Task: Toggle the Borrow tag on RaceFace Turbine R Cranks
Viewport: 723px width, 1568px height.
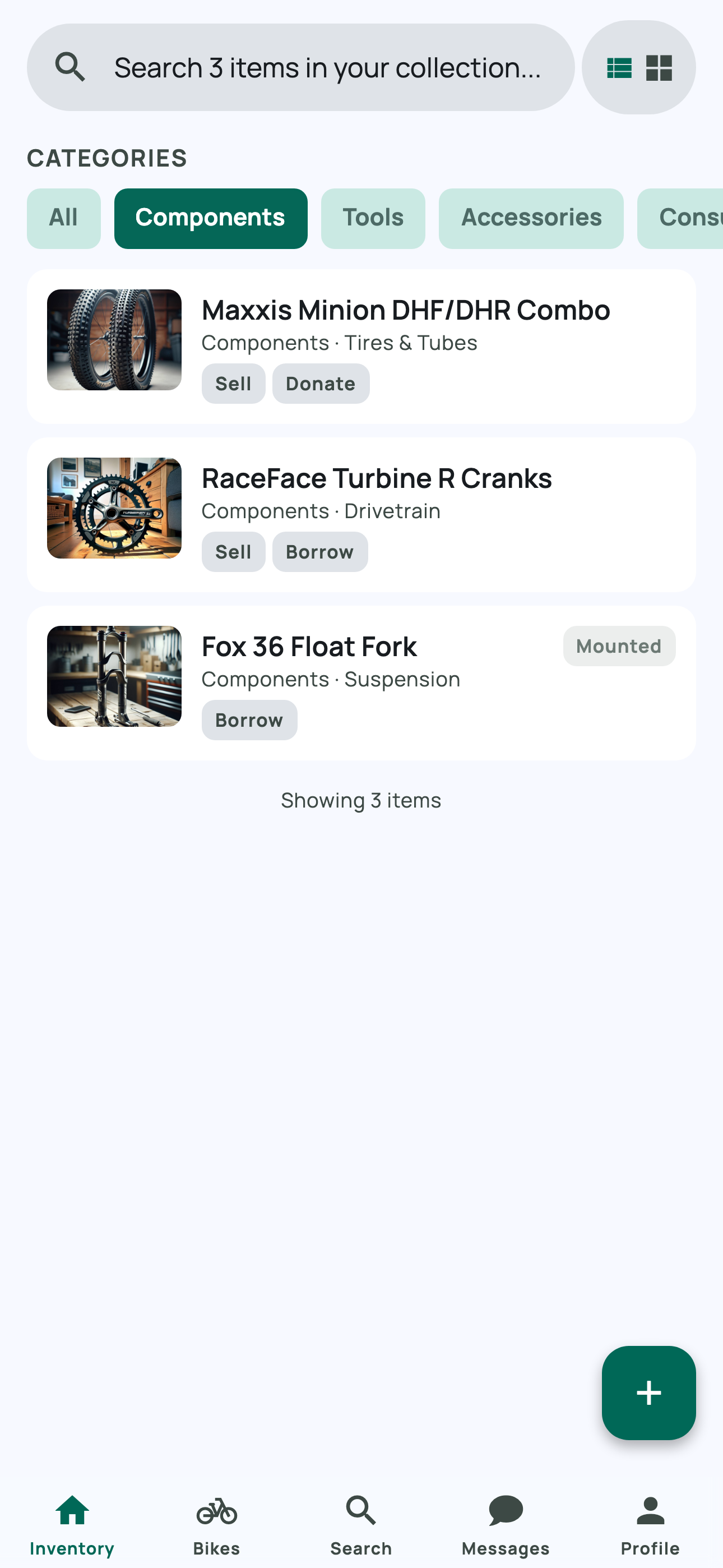Action: pos(319,551)
